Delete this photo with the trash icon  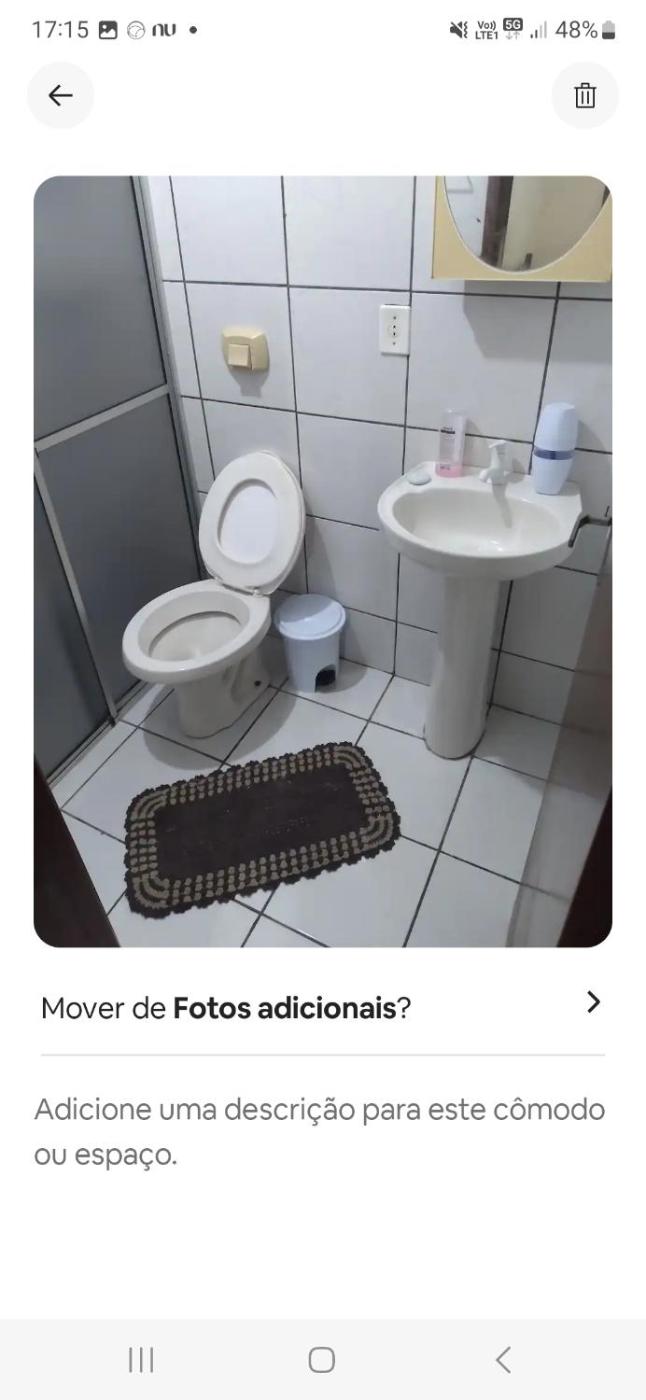584,96
